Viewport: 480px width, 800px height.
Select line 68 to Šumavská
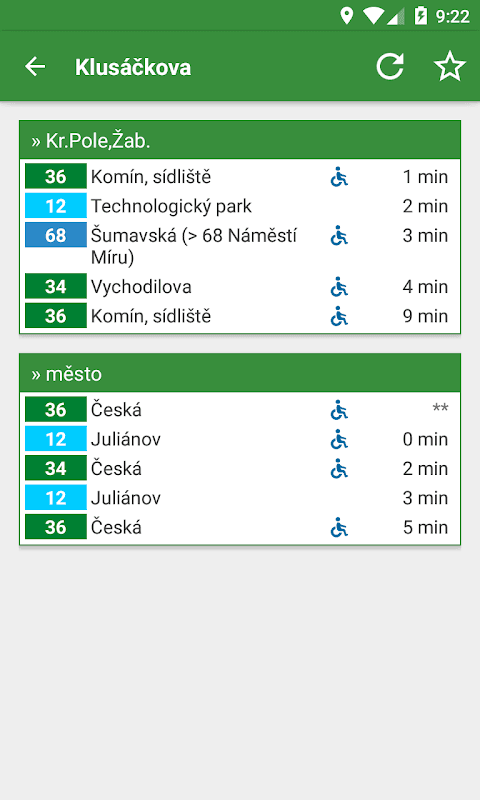click(x=240, y=246)
